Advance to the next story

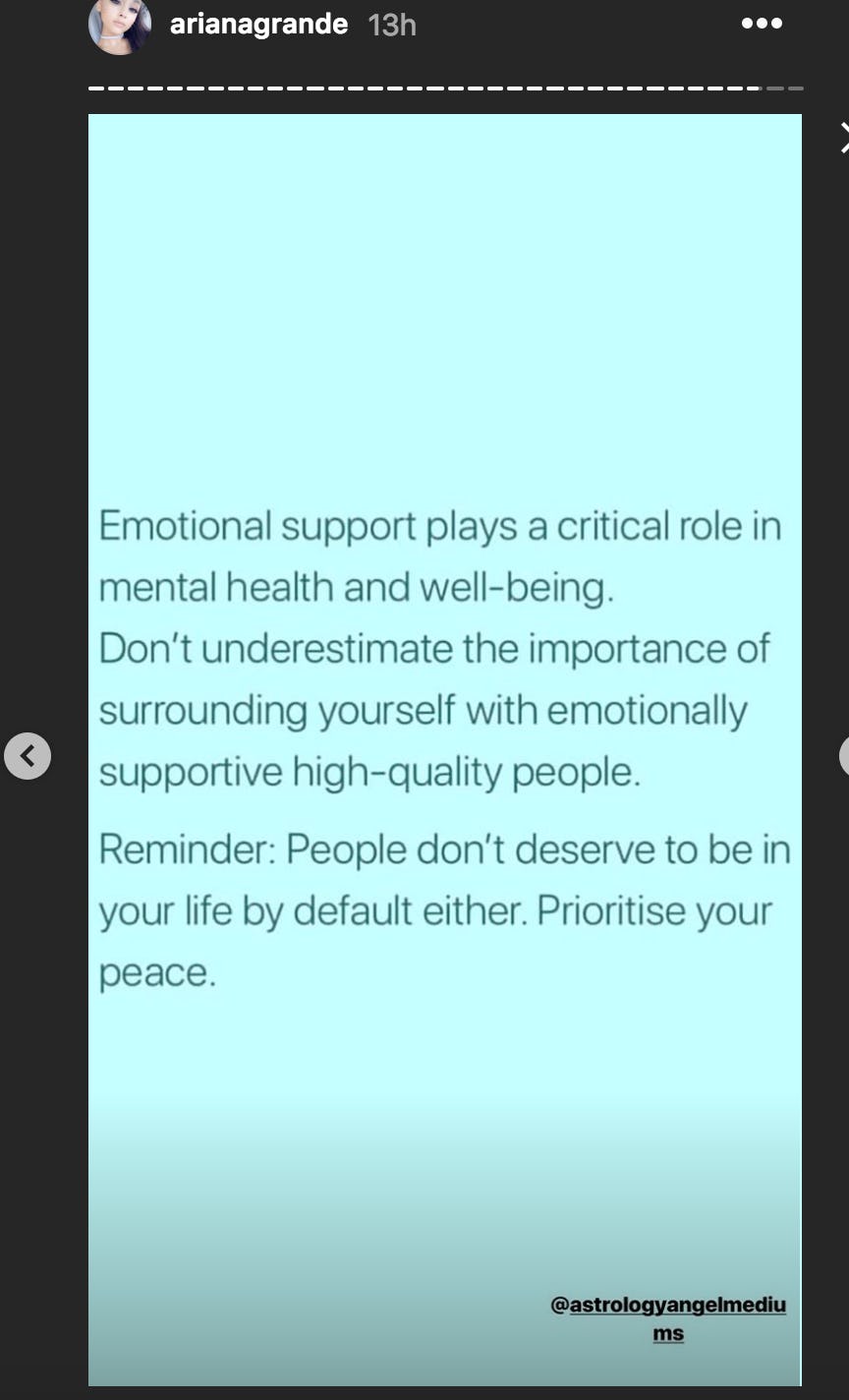[844, 756]
